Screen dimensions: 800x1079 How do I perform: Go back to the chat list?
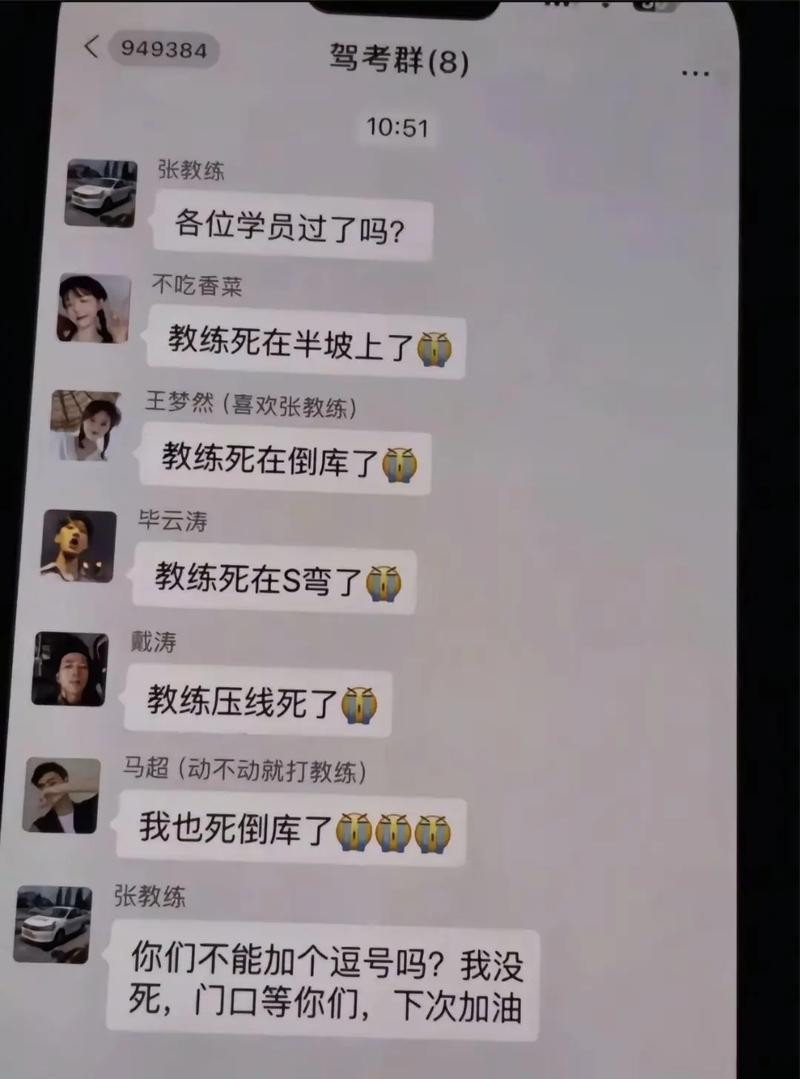[x=93, y=47]
